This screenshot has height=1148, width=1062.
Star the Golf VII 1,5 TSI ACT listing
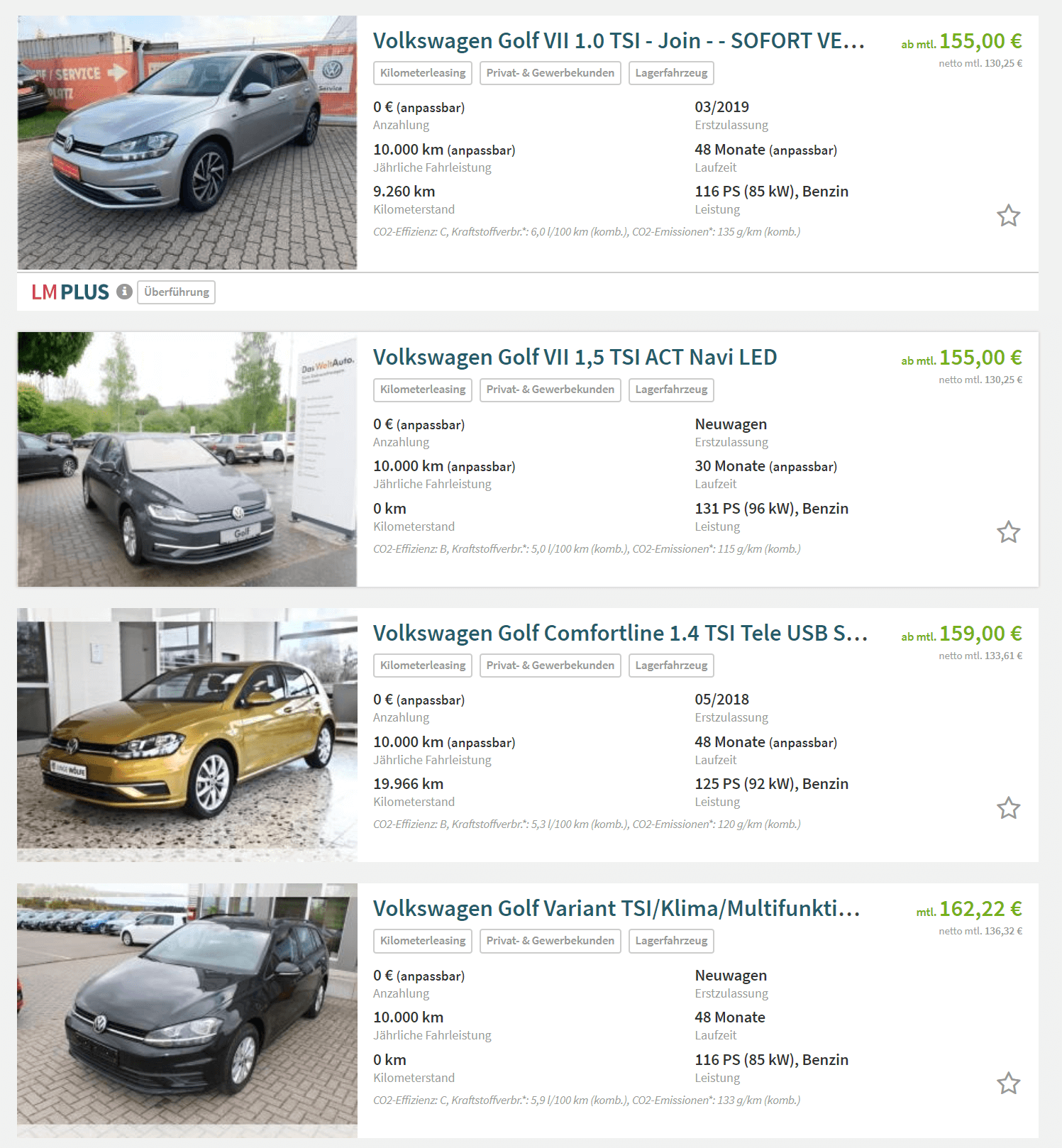tap(1008, 532)
